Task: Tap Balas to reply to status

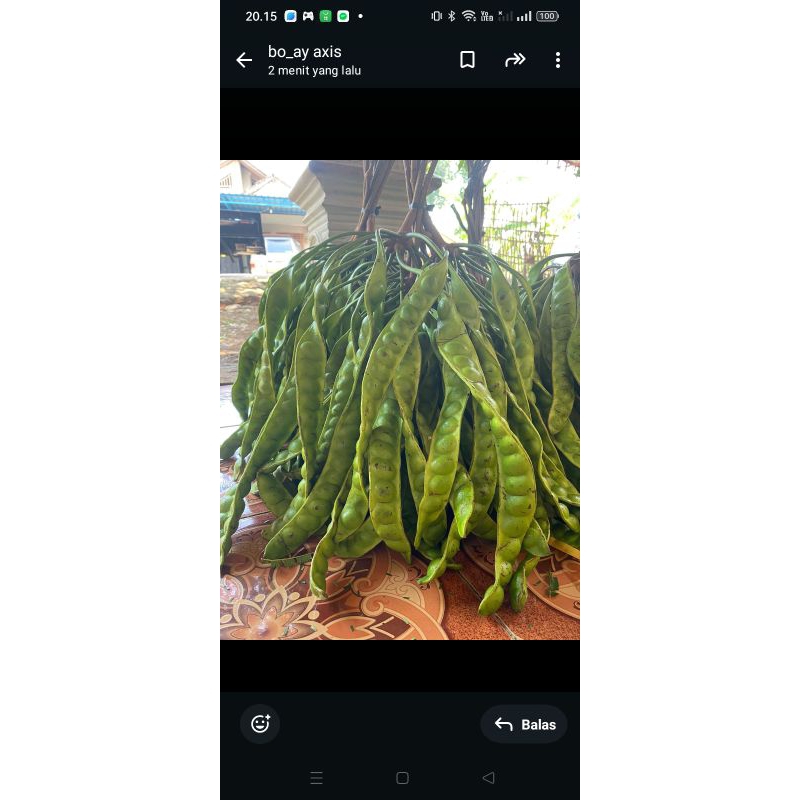Action: click(524, 724)
